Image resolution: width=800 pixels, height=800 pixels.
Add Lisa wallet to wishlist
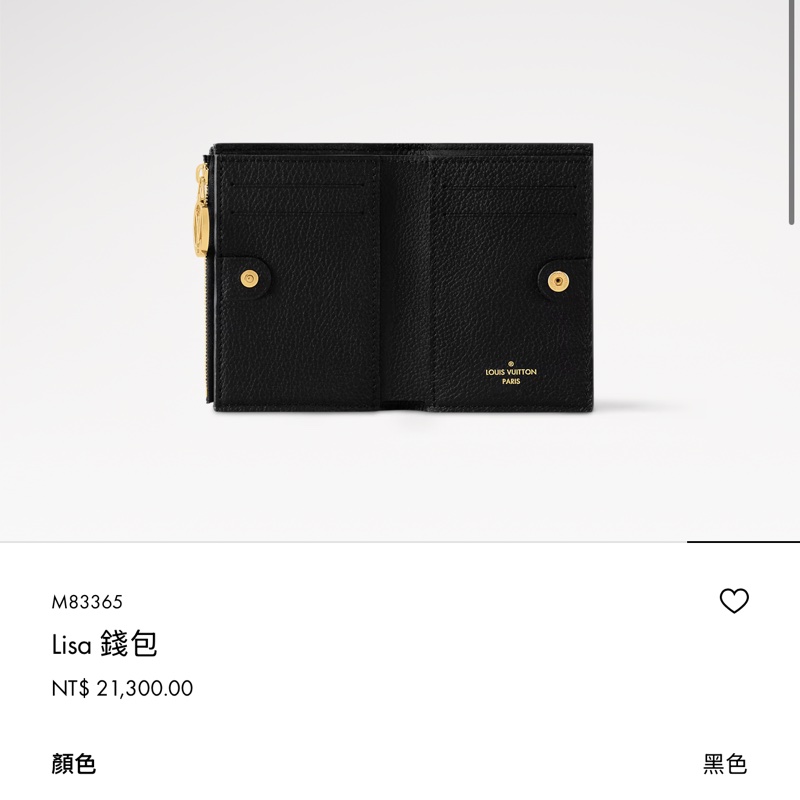pyautogui.click(x=734, y=601)
